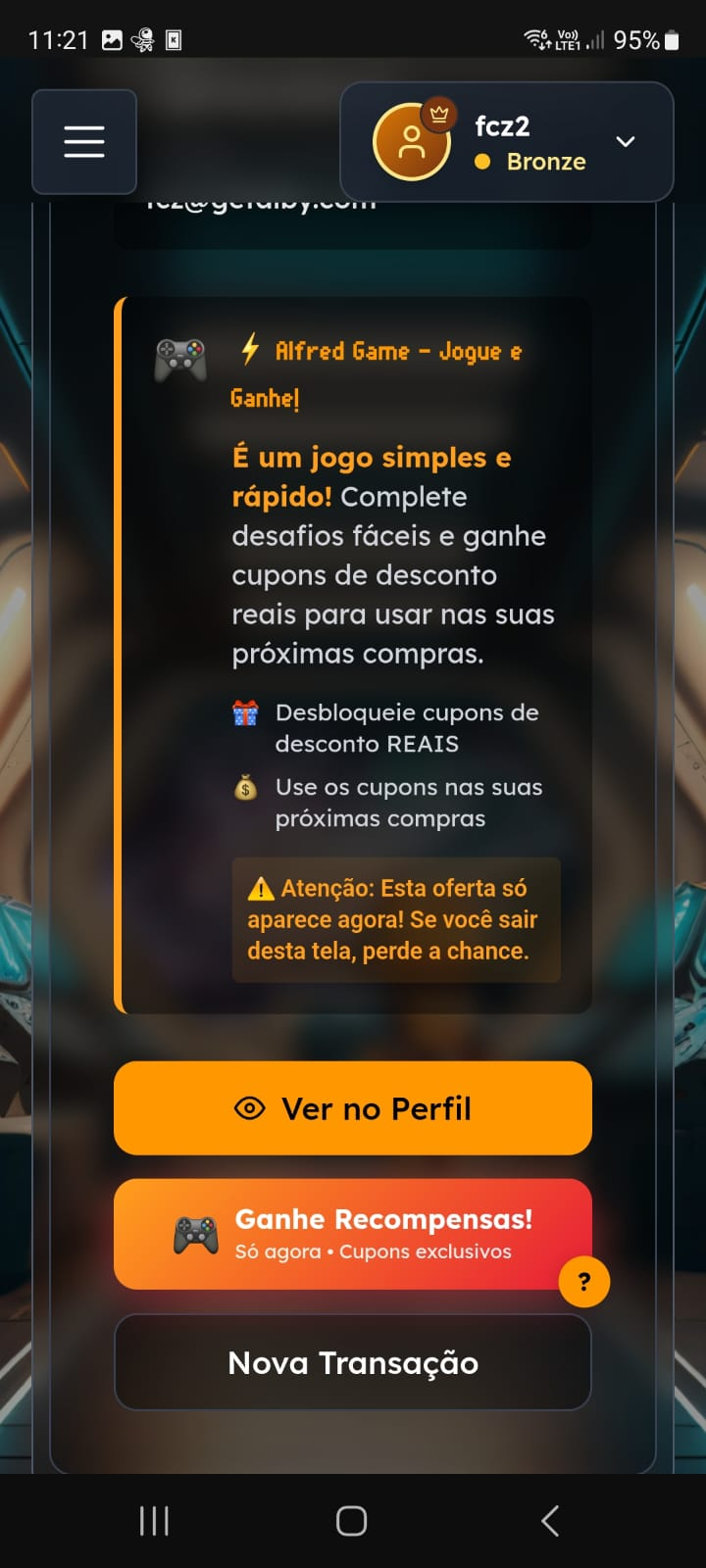Viewport: 706px width, 1568px height.
Task: Open the yellow question mark help button
Action: [584, 1282]
